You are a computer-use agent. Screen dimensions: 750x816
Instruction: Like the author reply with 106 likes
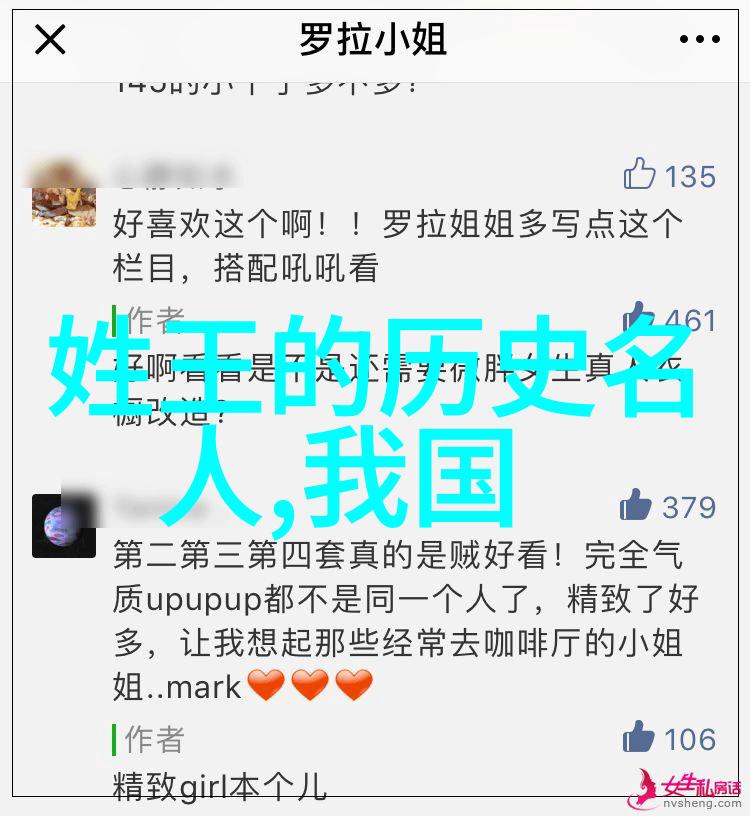pyautogui.click(x=638, y=738)
